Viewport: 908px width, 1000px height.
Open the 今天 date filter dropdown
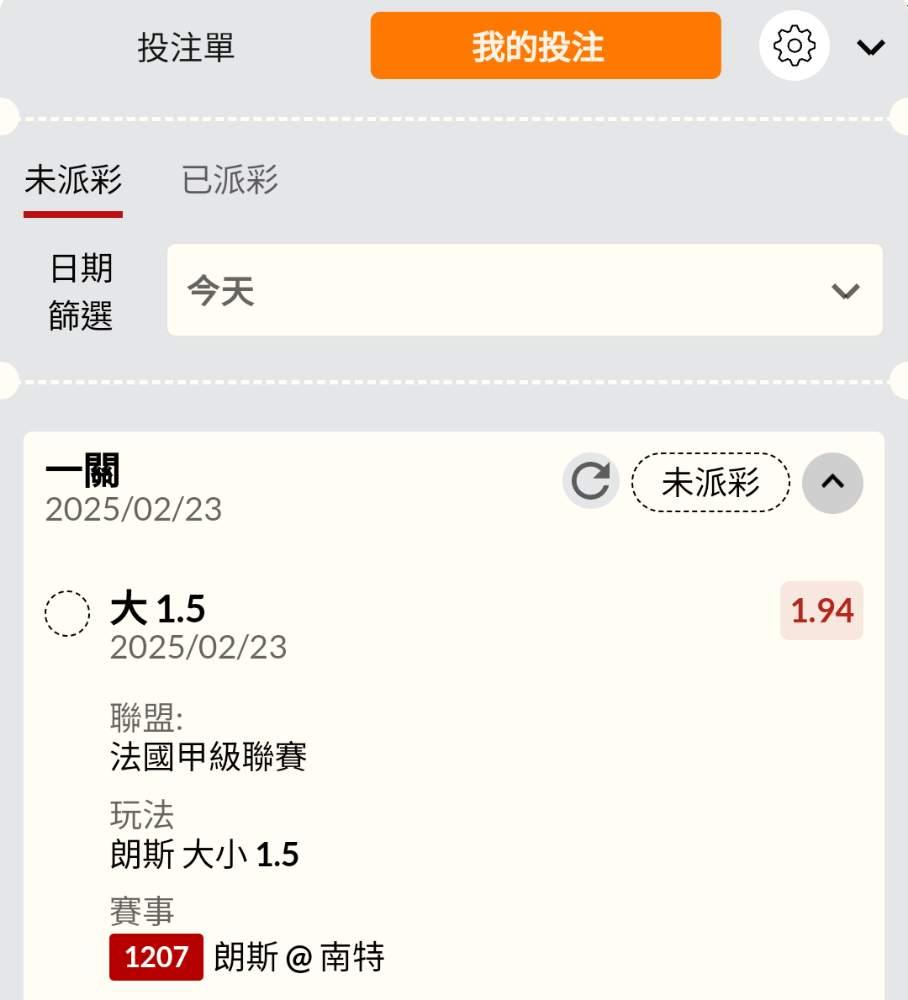pyautogui.click(x=525, y=290)
